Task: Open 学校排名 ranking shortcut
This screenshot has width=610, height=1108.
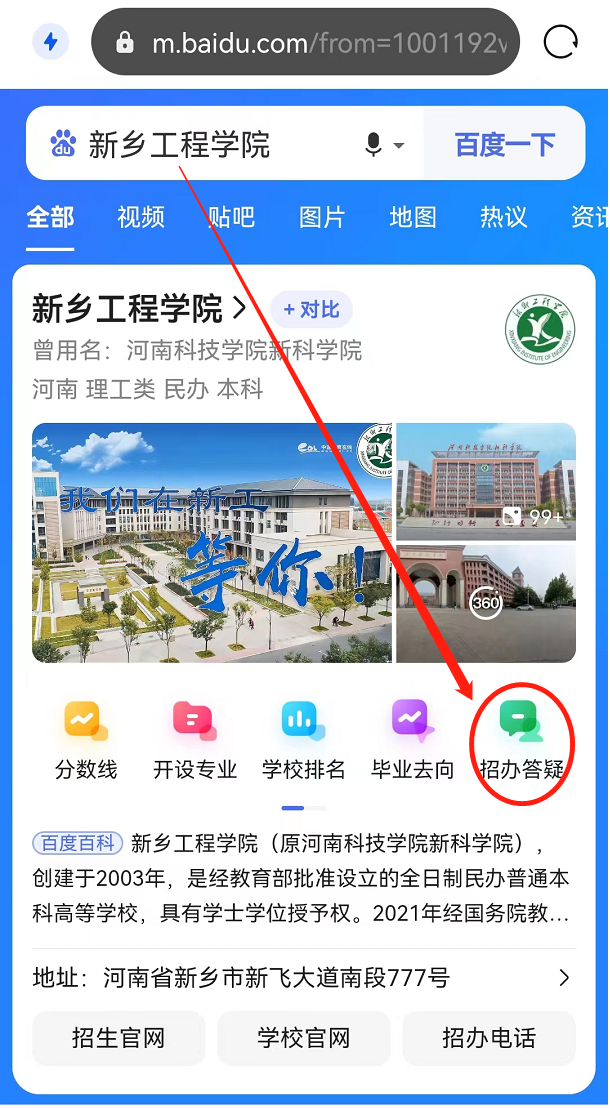Action: tap(303, 740)
